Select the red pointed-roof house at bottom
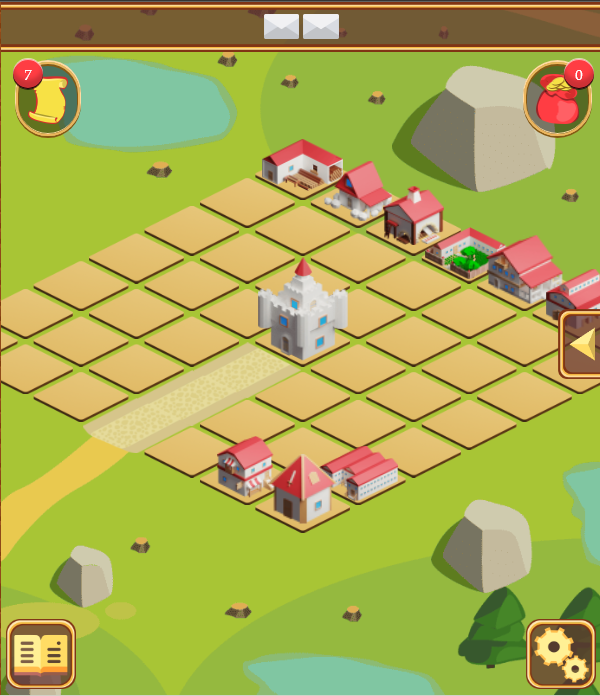Image resolution: width=600 pixels, height=696 pixels. coord(302,490)
